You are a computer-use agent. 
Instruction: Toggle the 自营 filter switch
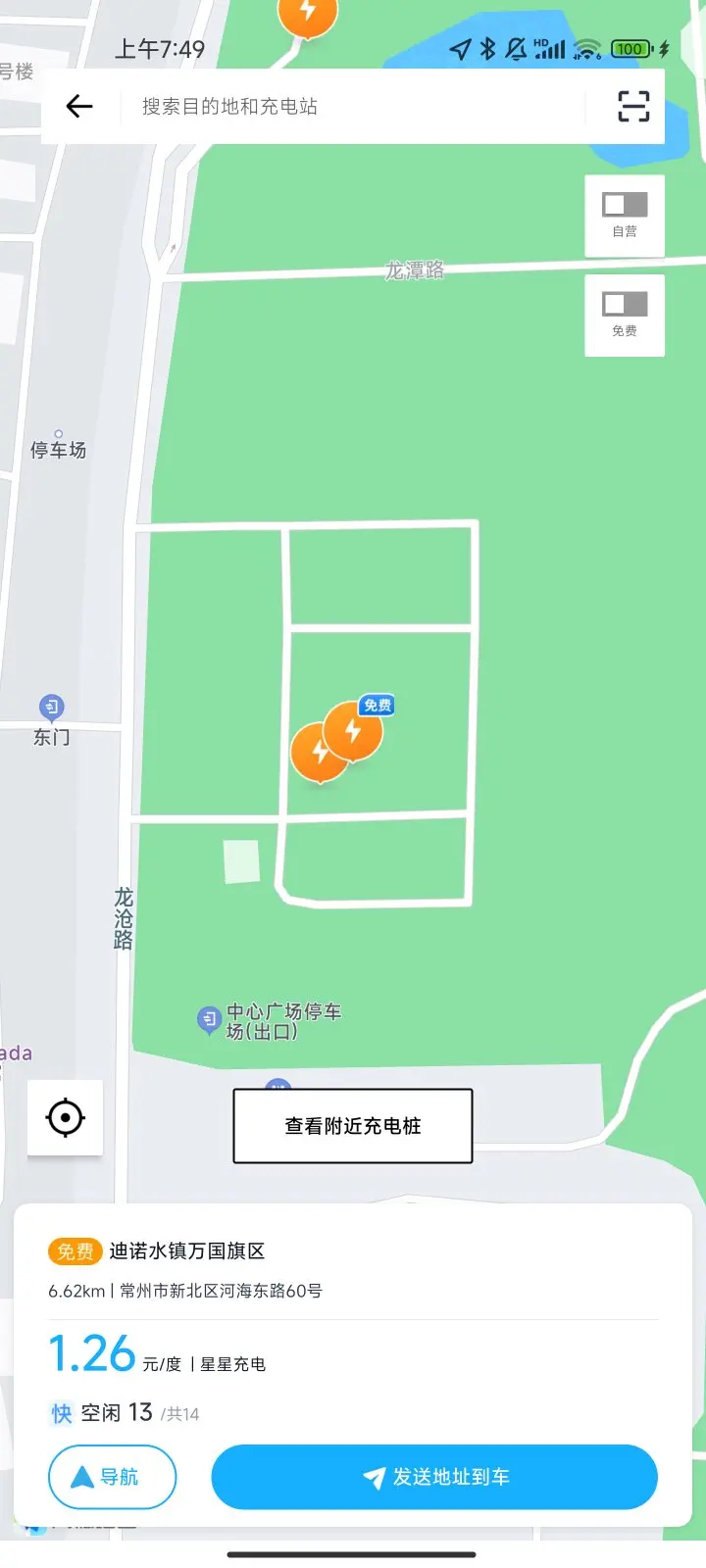625,205
